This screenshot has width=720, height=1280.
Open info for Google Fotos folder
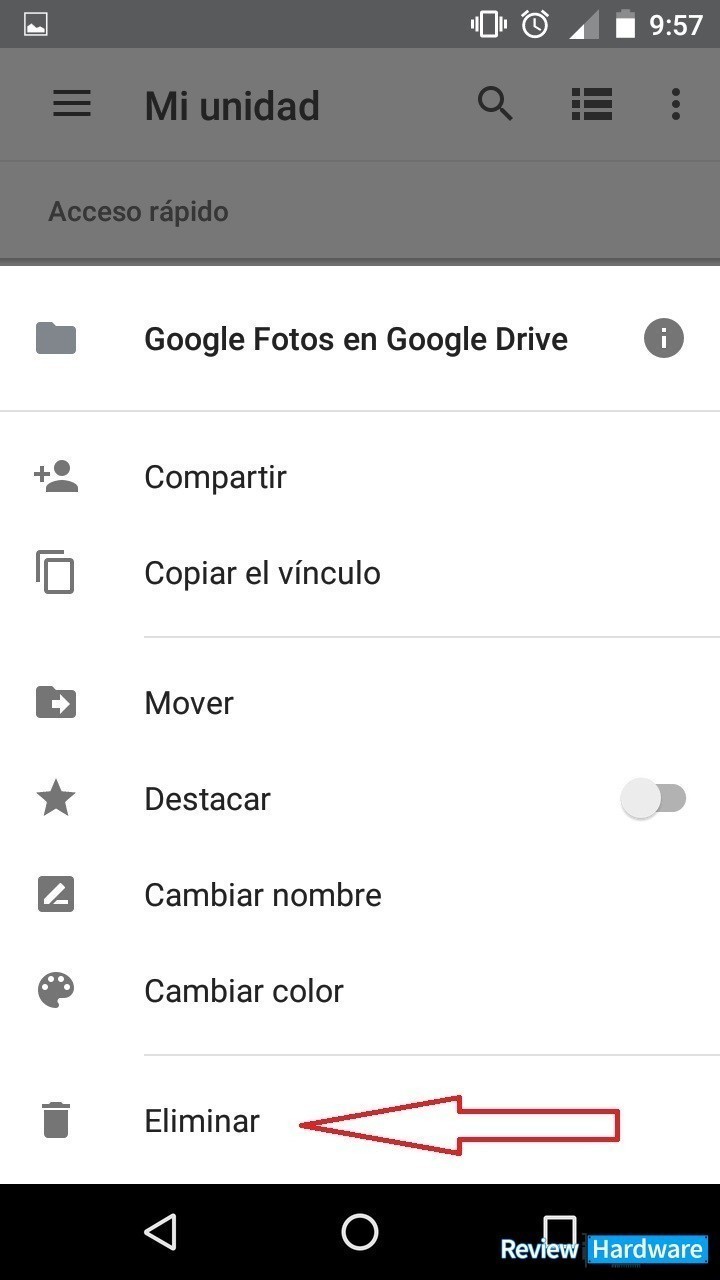(x=664, y=339)
